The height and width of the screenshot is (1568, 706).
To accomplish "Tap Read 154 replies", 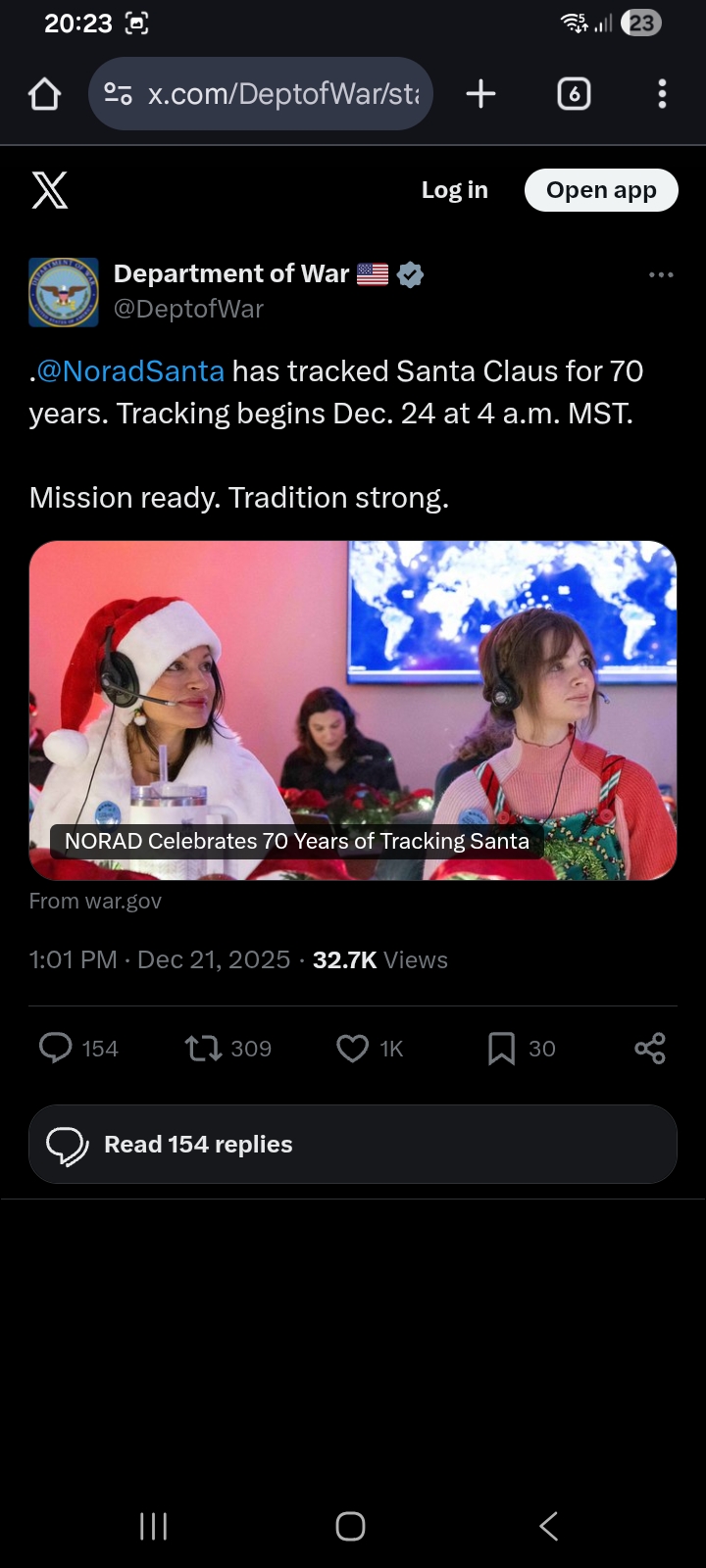I will pos(353,1145).
